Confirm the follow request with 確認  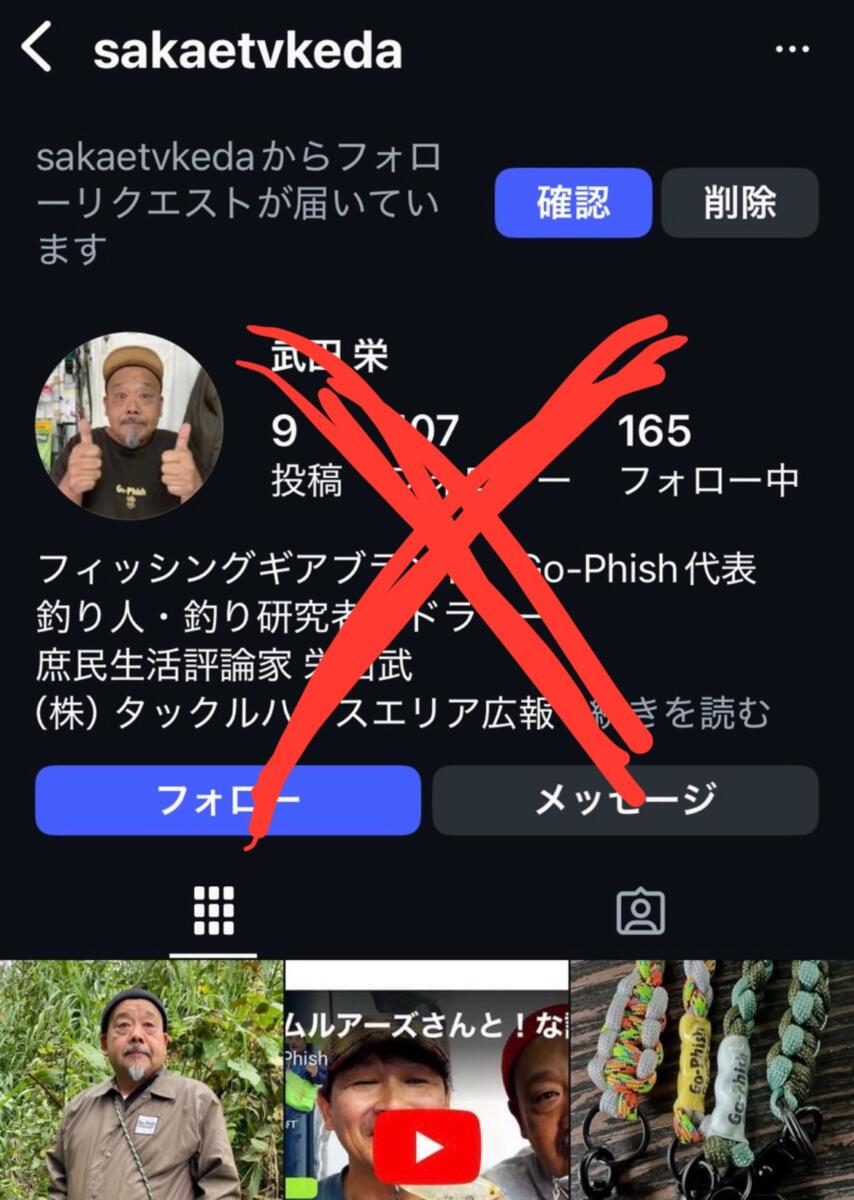pos(573,202)
